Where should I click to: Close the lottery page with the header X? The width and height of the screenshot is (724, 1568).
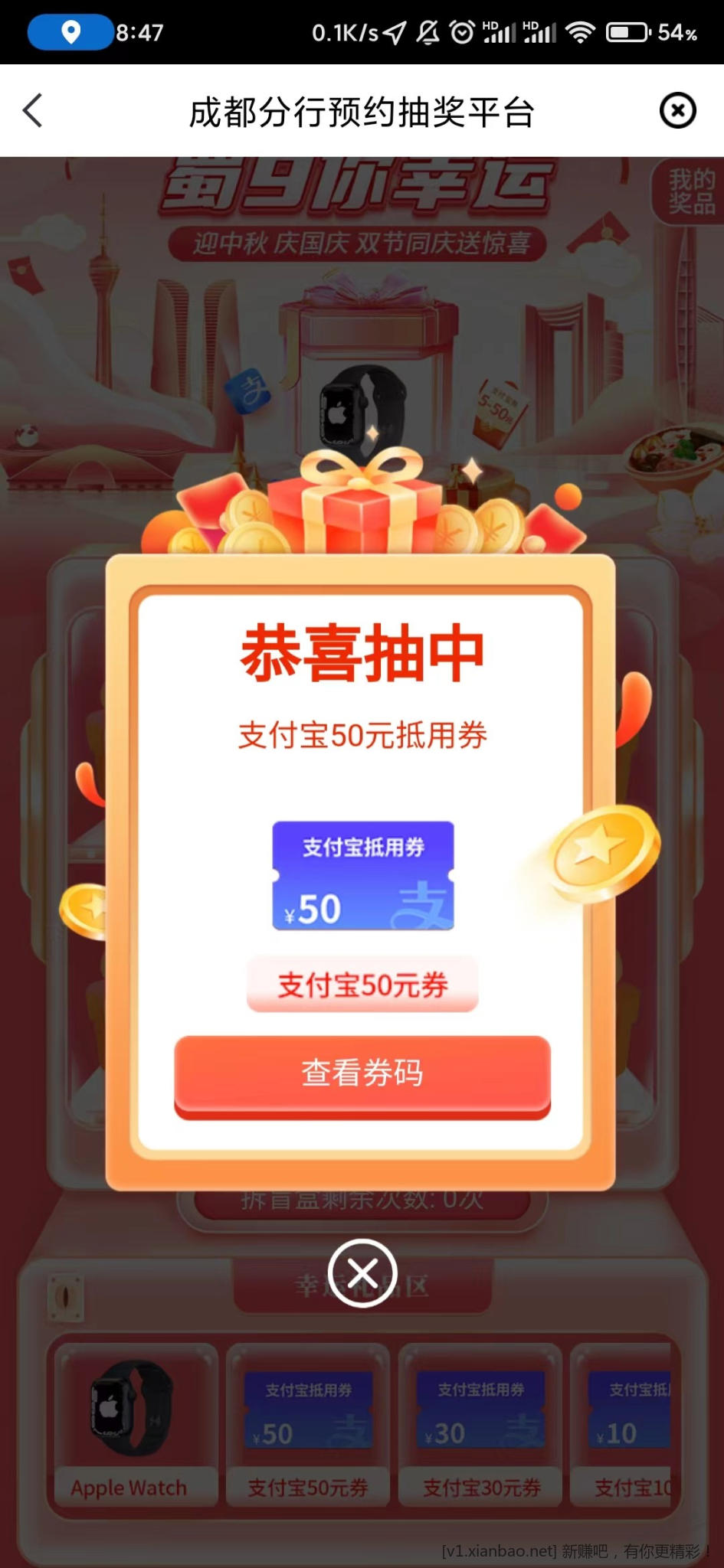pyautogui.click(x=677, y=111)
